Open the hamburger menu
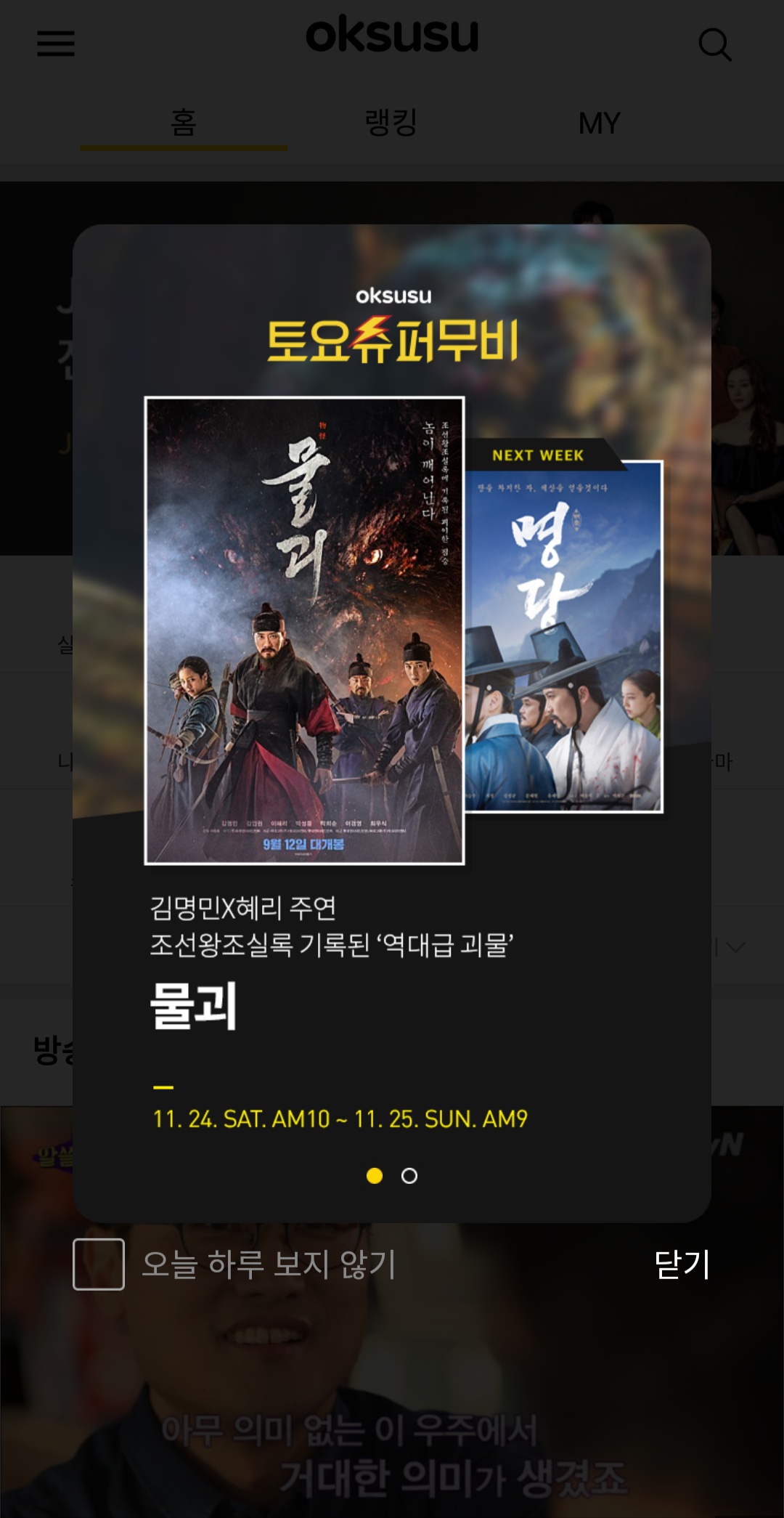784x1518 pixels. (56, 44)
